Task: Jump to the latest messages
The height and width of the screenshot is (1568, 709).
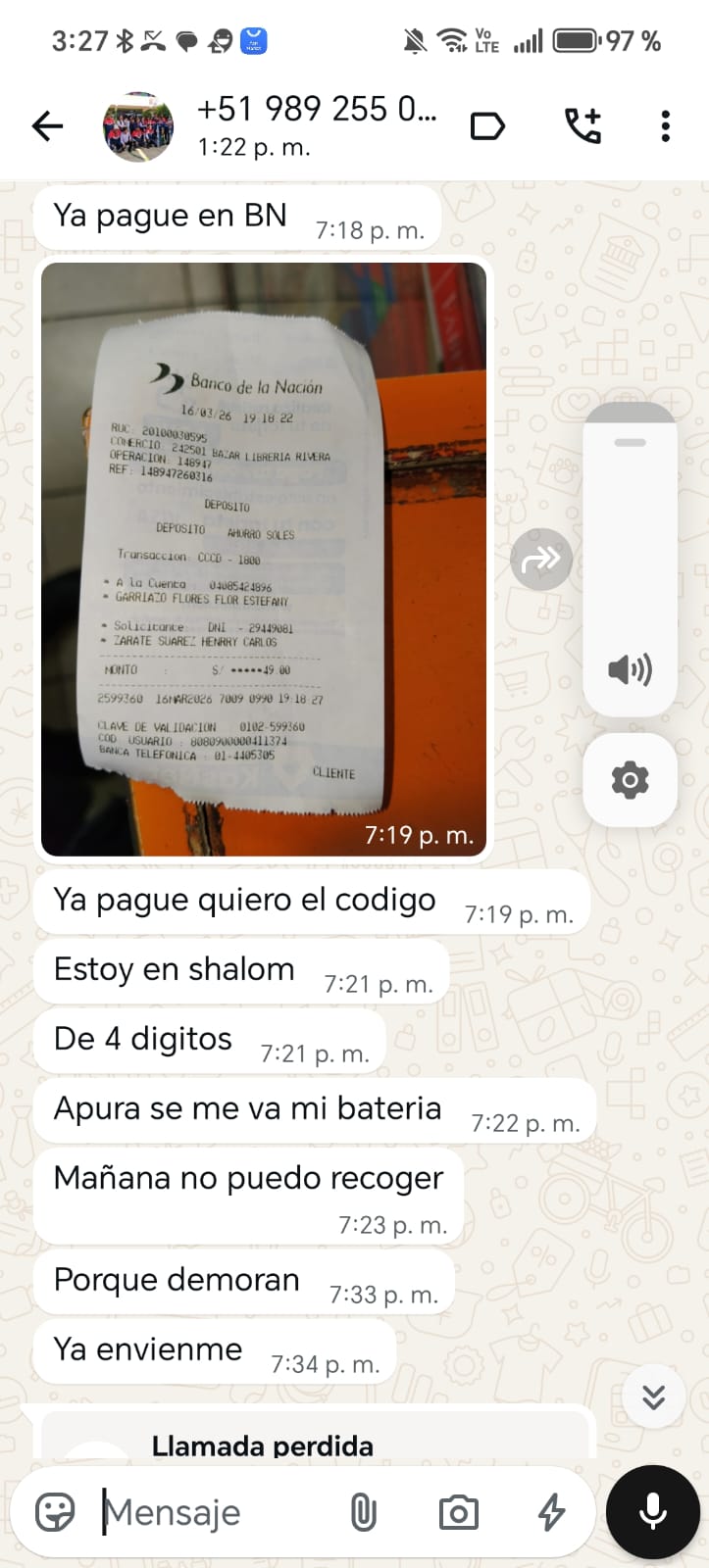Action: (653, 1396)
